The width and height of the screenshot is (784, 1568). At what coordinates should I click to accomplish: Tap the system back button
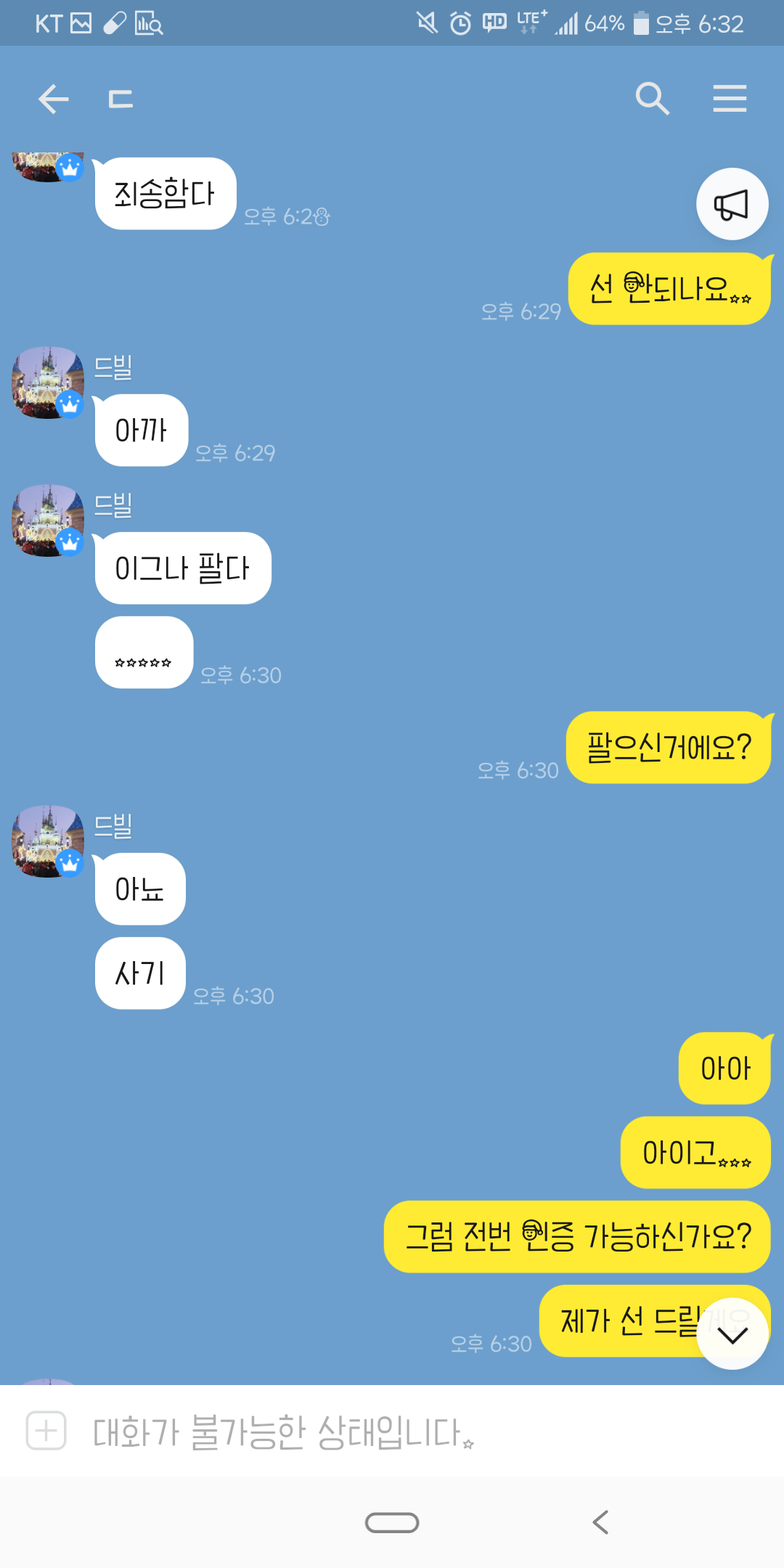600,1522
